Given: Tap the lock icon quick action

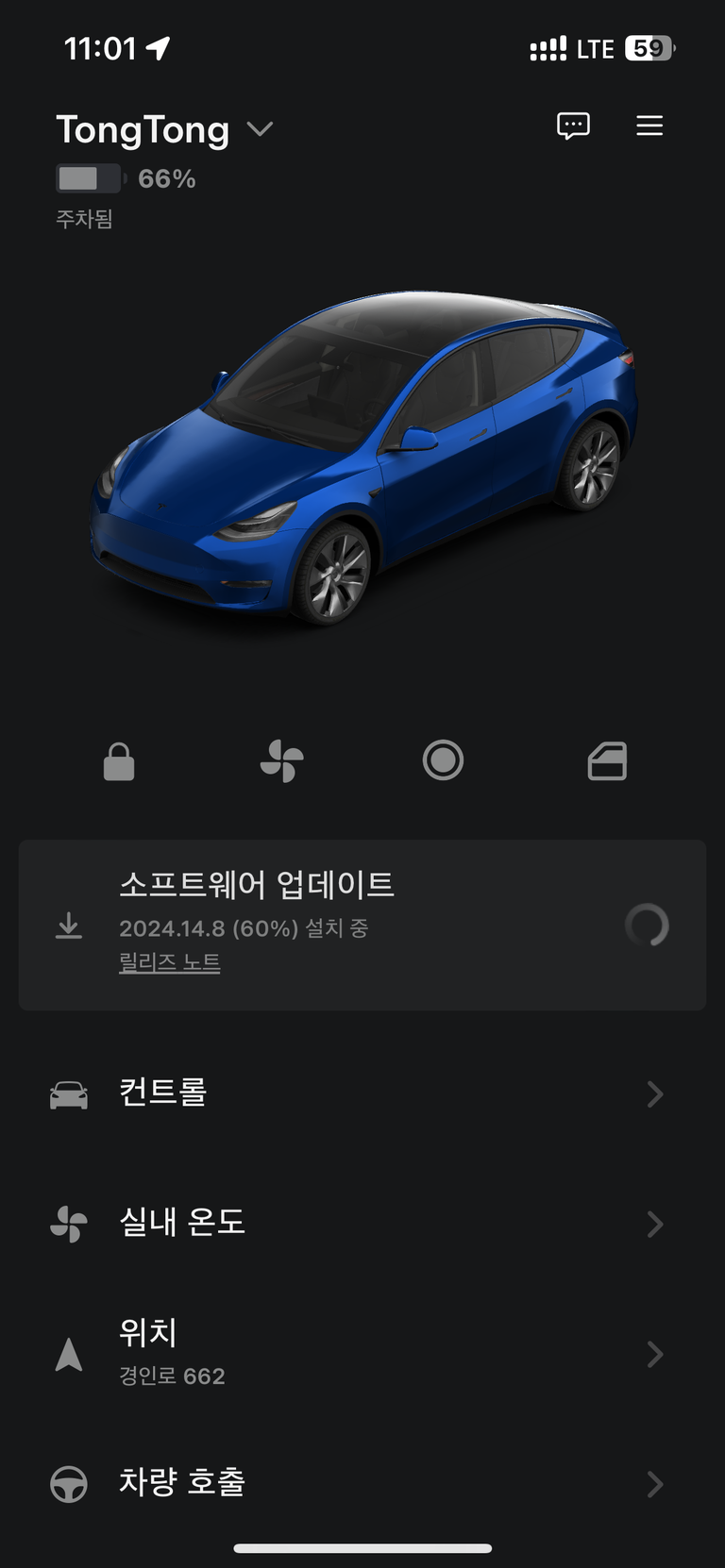Looking at the screenshot, I should (x=119, y=761).
